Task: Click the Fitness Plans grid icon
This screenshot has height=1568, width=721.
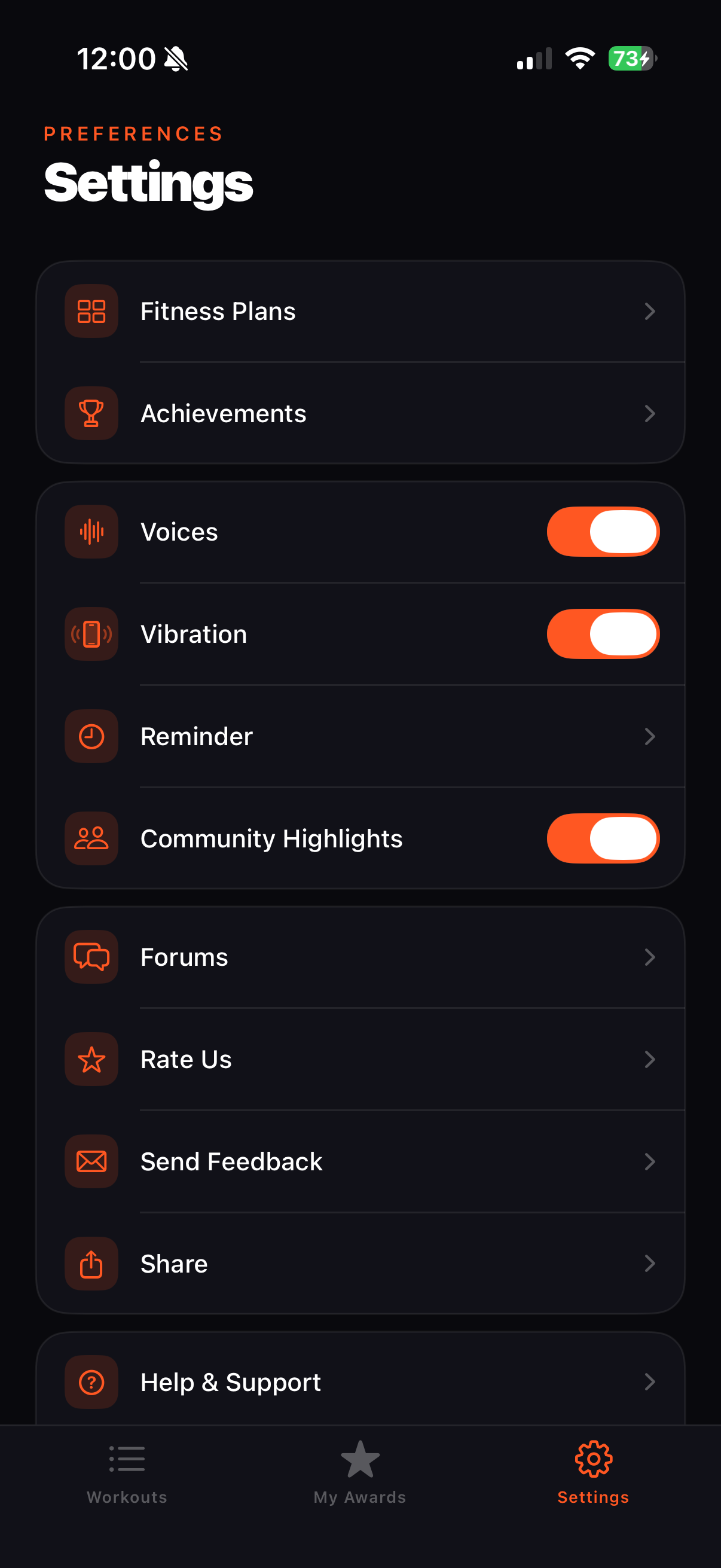Action: (x=91, y=311)
